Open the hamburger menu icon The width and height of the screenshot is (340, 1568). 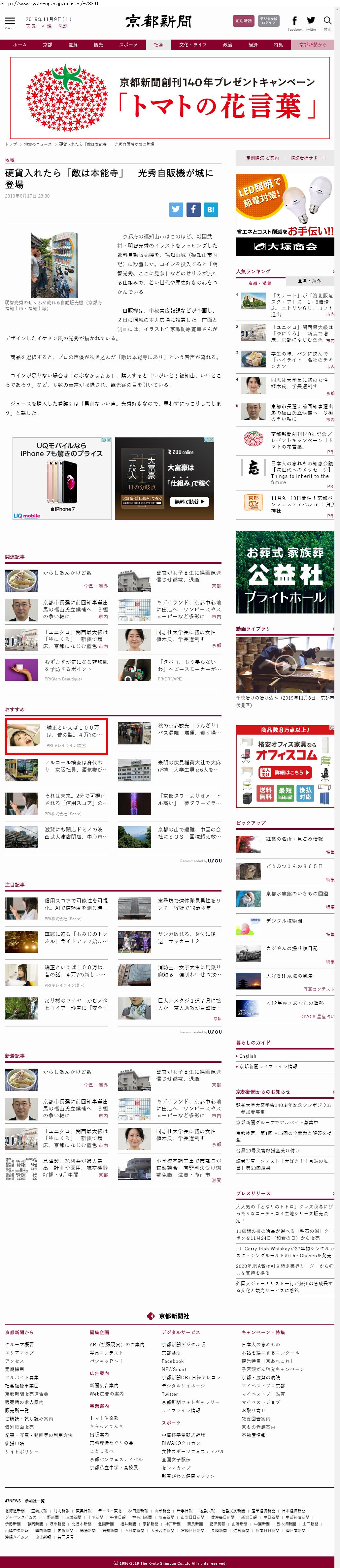pos(10,21)
